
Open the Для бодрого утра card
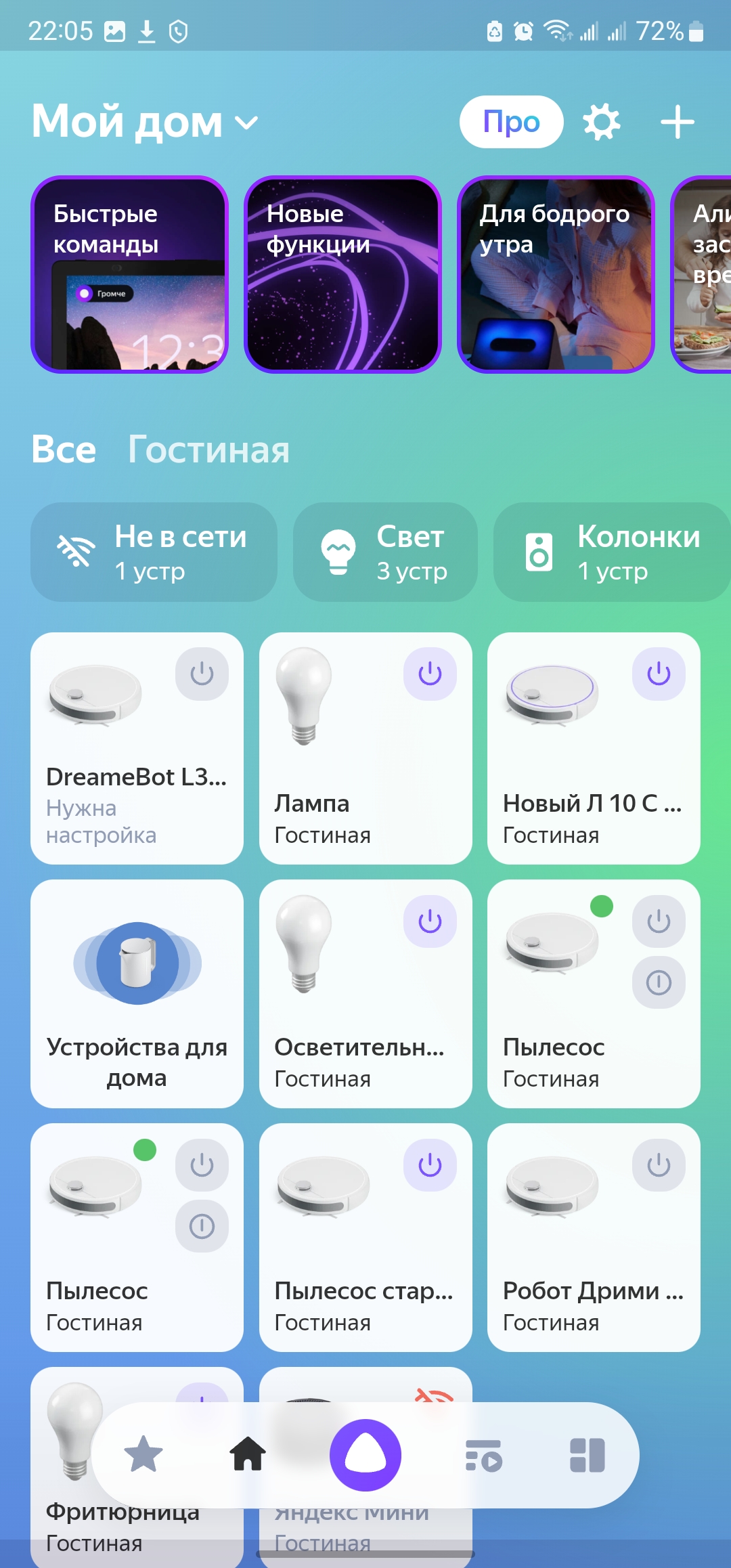click(556, 274)
